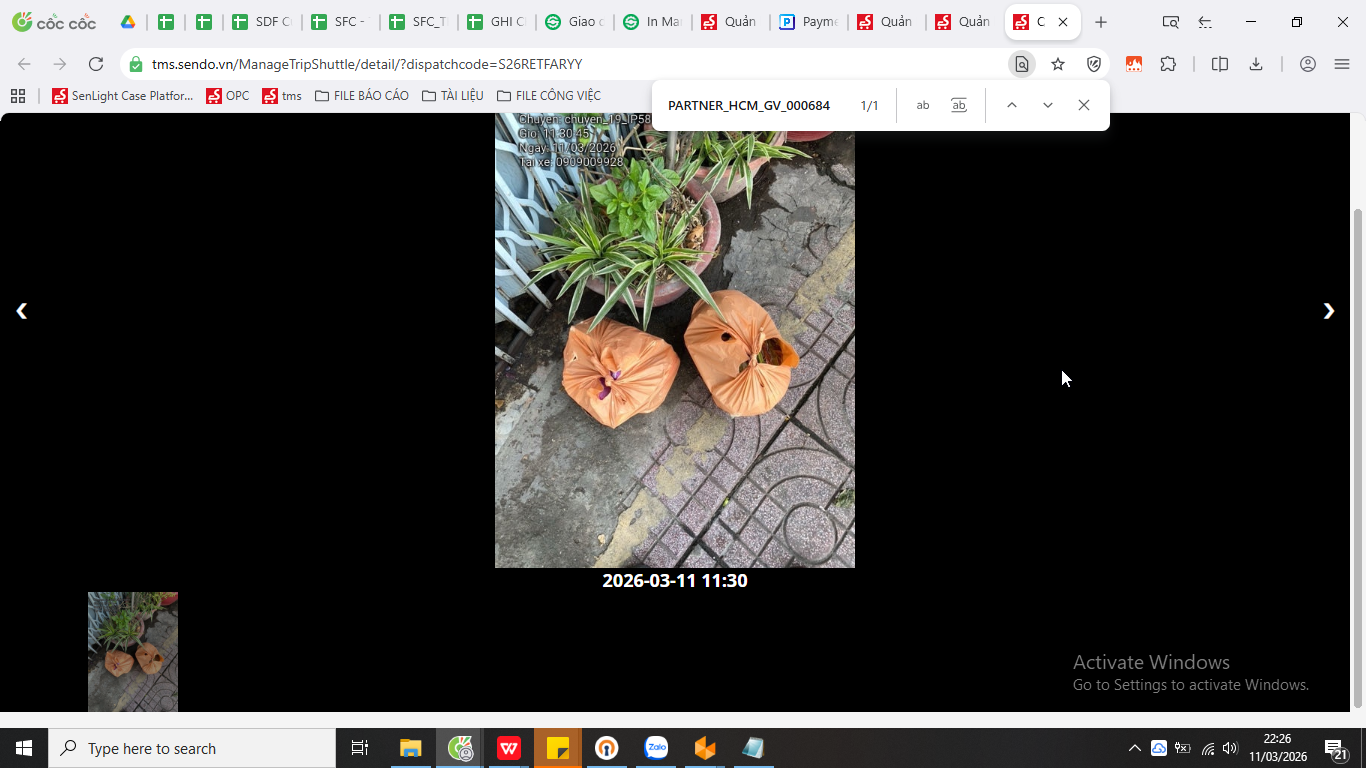1366x768 pixels.
Task: Close the active browser tab
Action: [x=1063, y=22]
